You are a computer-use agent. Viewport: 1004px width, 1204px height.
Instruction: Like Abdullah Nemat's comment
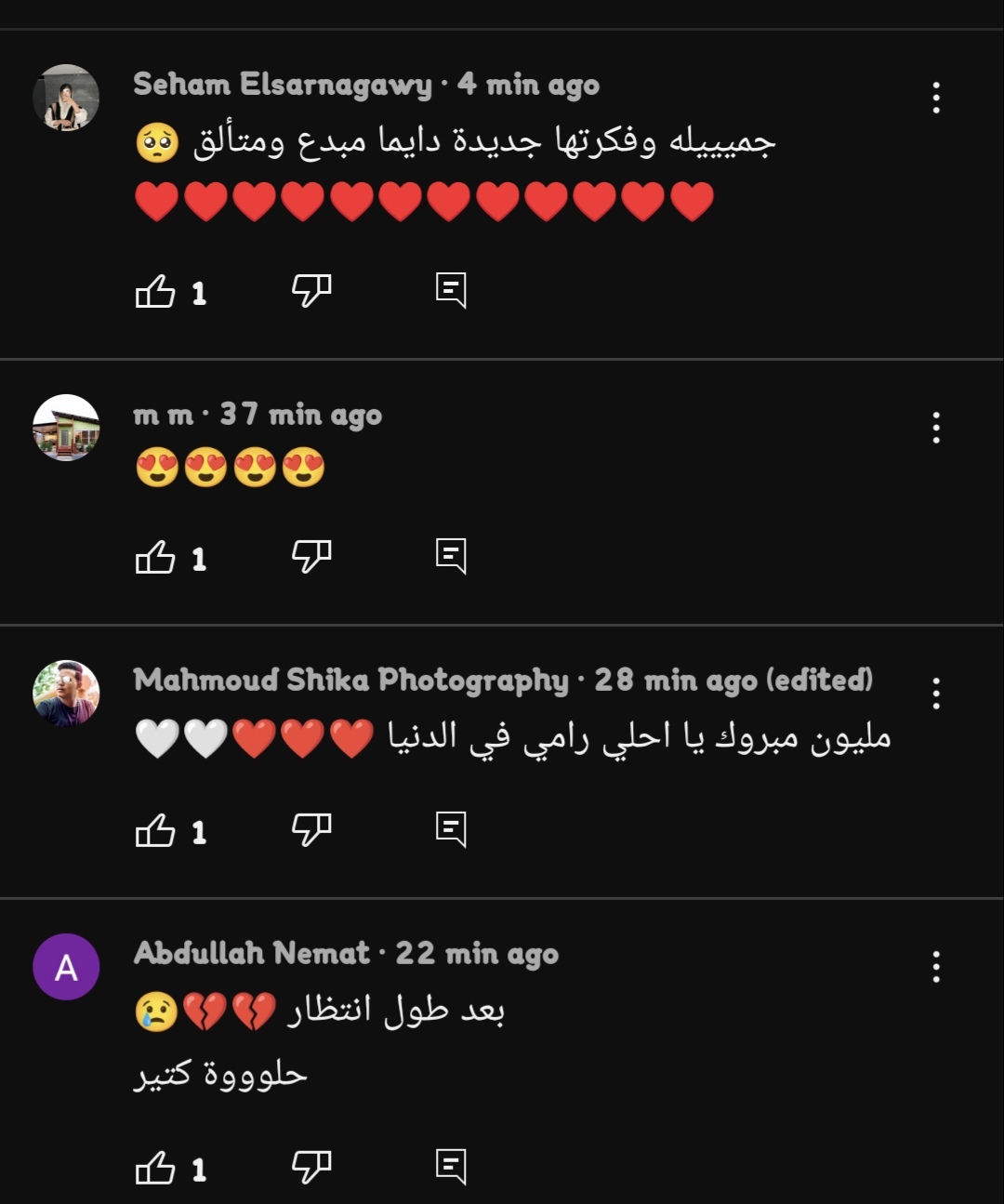(x=155, y=1169)
